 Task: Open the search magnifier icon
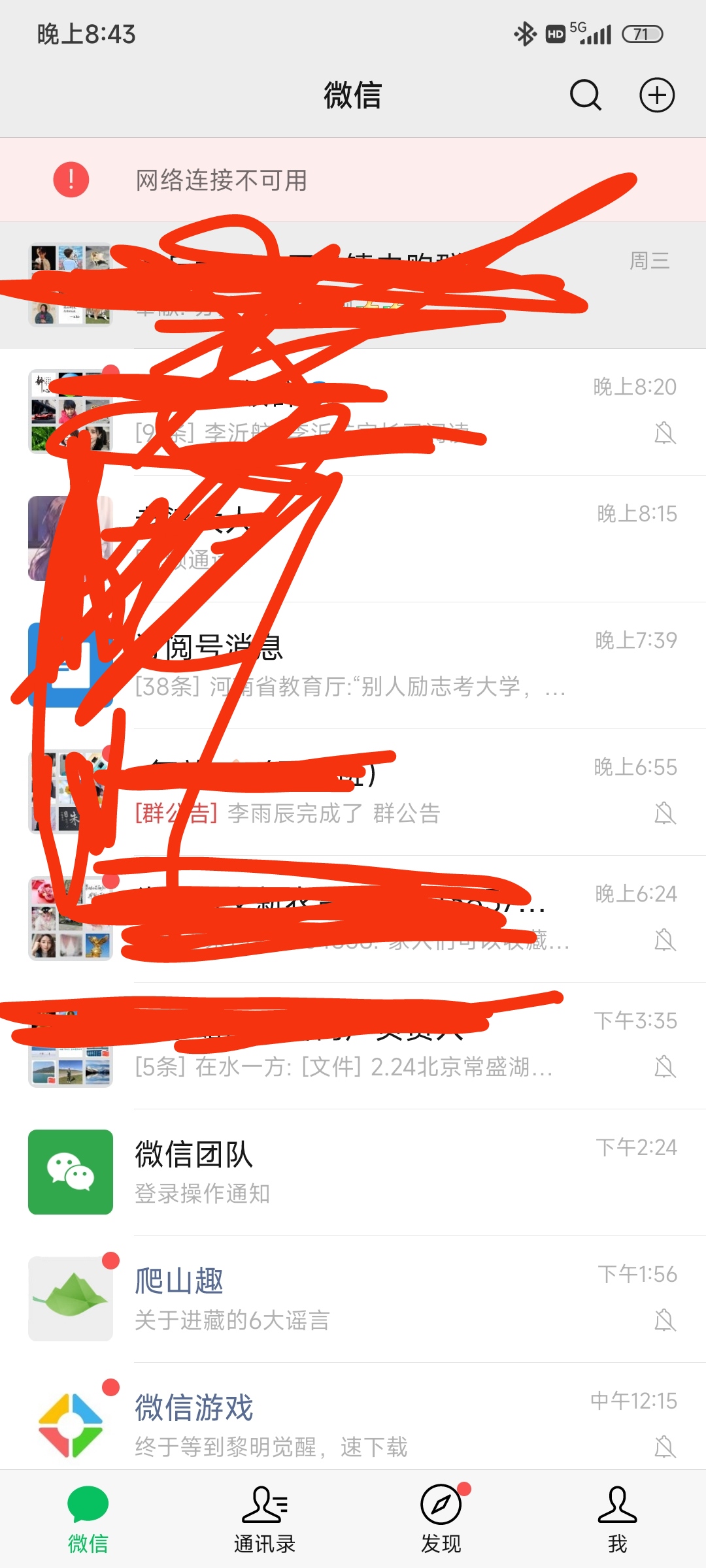[585, 95]
